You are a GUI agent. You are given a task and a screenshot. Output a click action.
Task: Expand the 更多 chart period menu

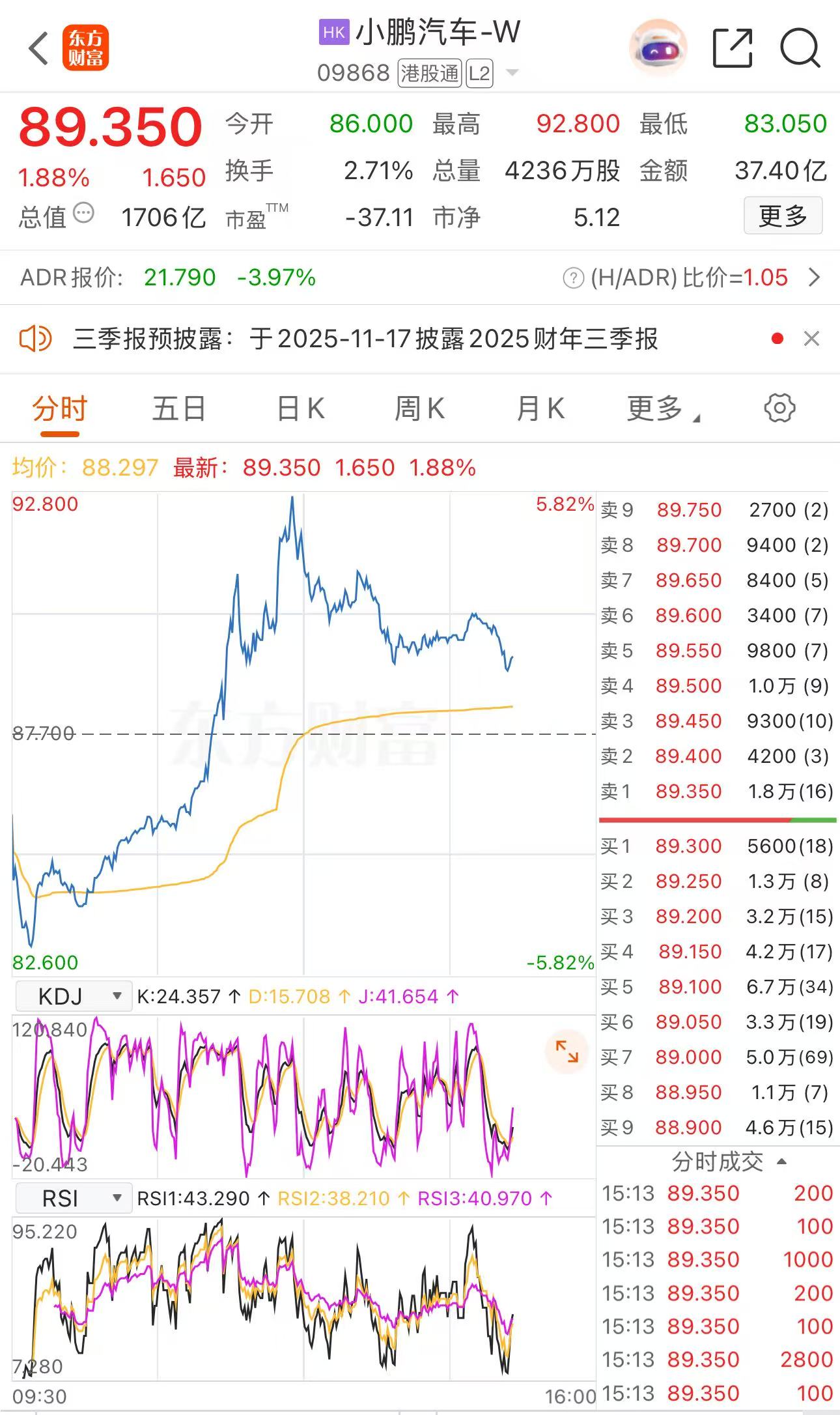pos(658,409)
